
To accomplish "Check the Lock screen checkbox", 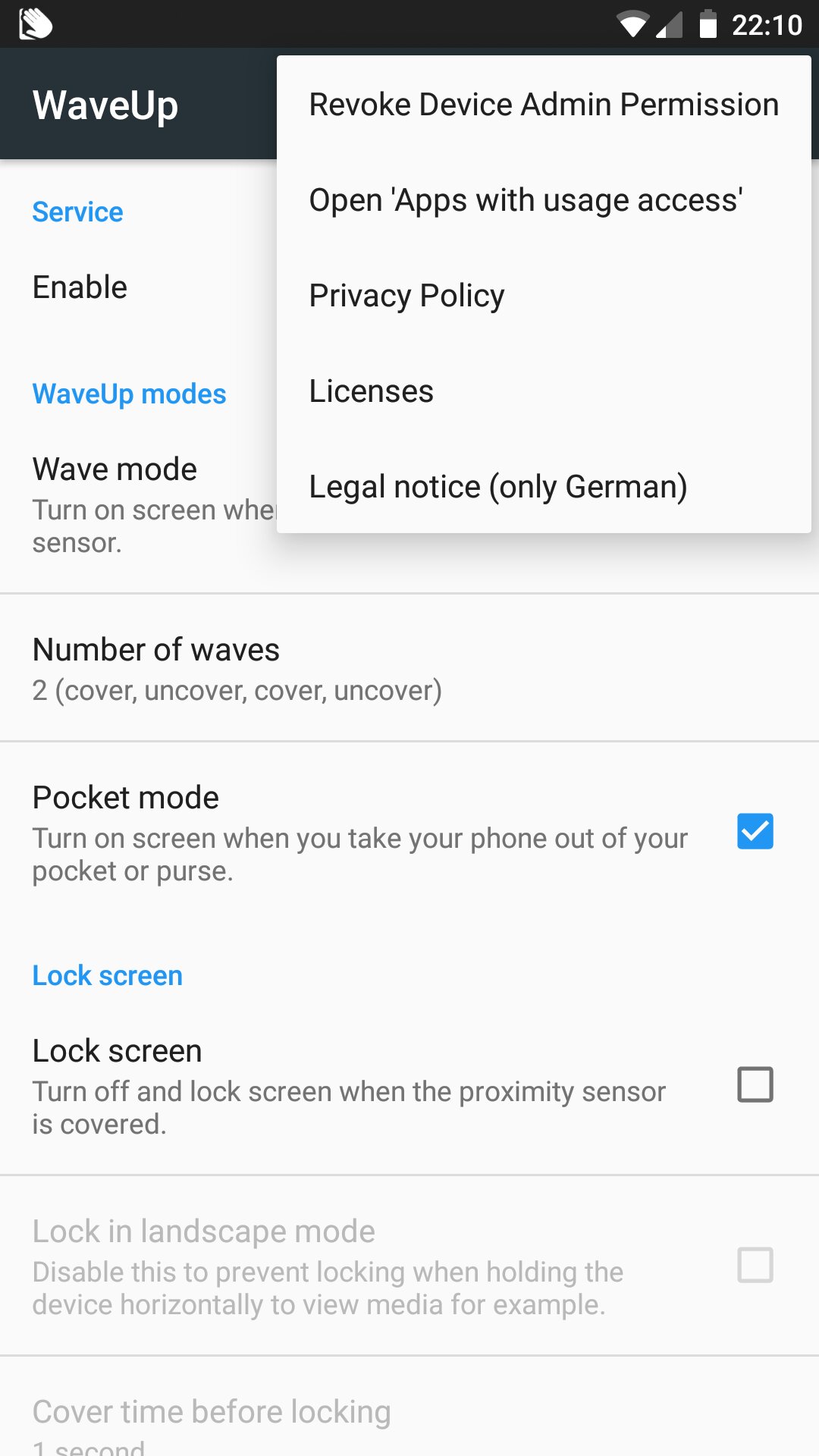I will click(x=755, y=1084).
